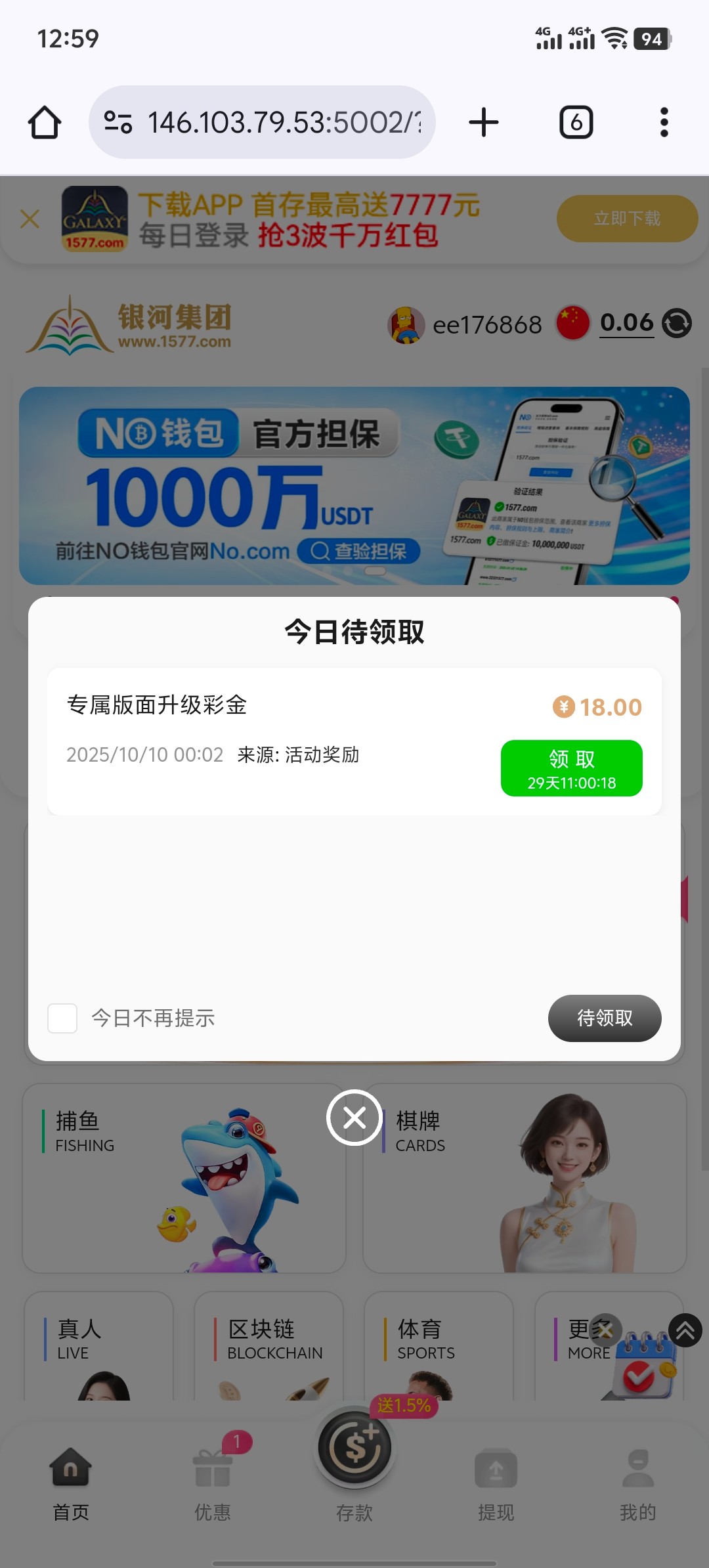This screenshot has width=709, height=1568.
Task: Go to the browser home page
Action: coord(45,122)
